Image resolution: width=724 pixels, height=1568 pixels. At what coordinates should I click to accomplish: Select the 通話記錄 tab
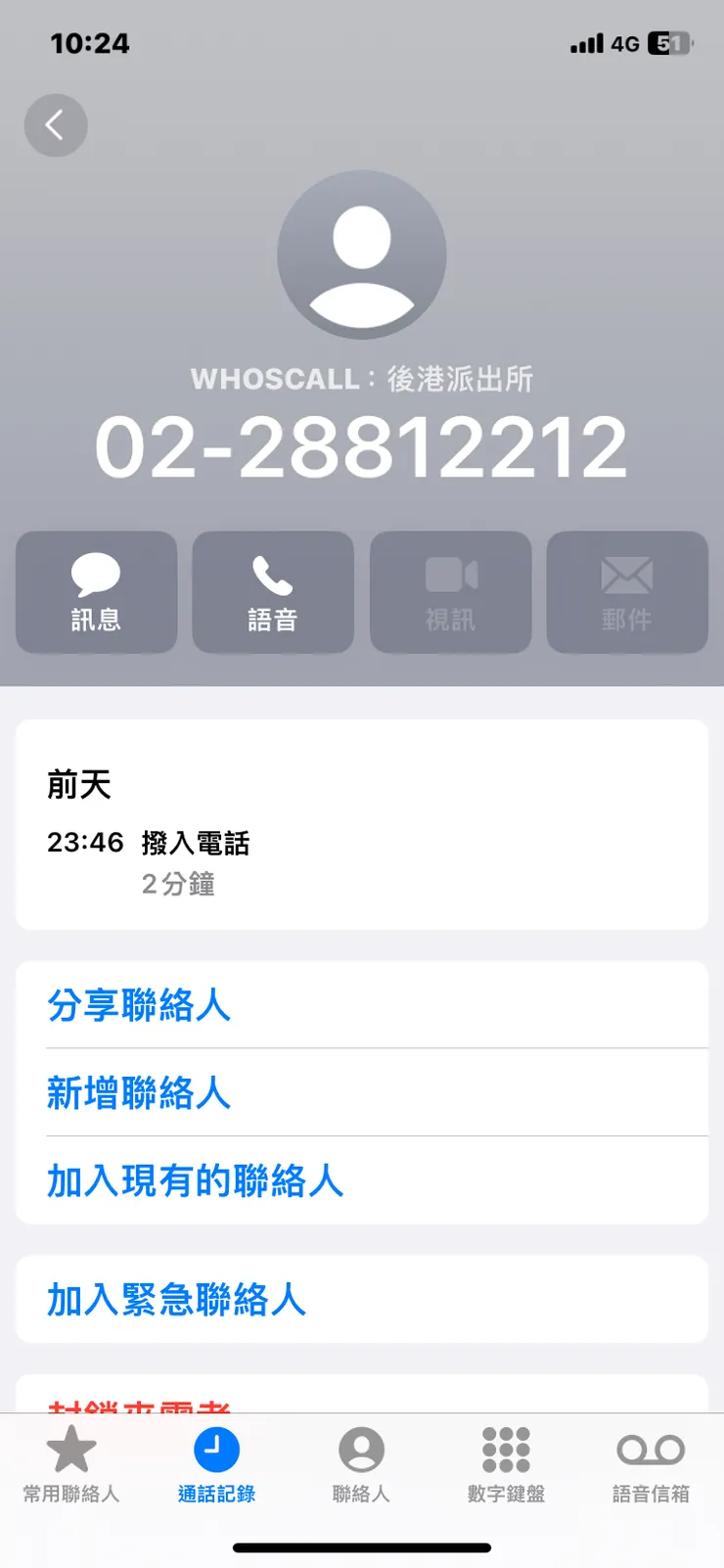(x=216, y=1463)
